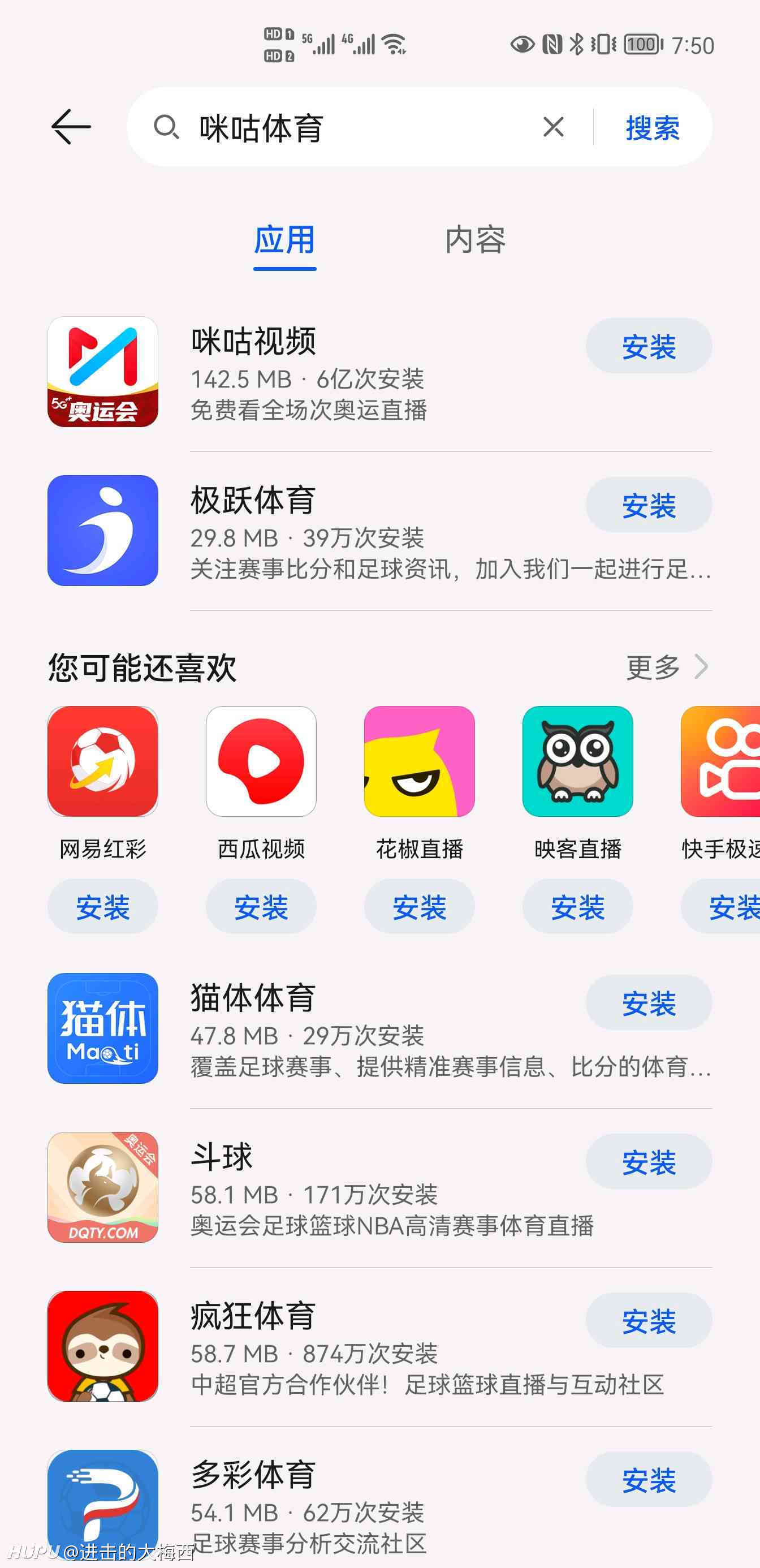Install 网易红彩
This screenshot has height=1568, width=760.
click(x=103, y=907)
